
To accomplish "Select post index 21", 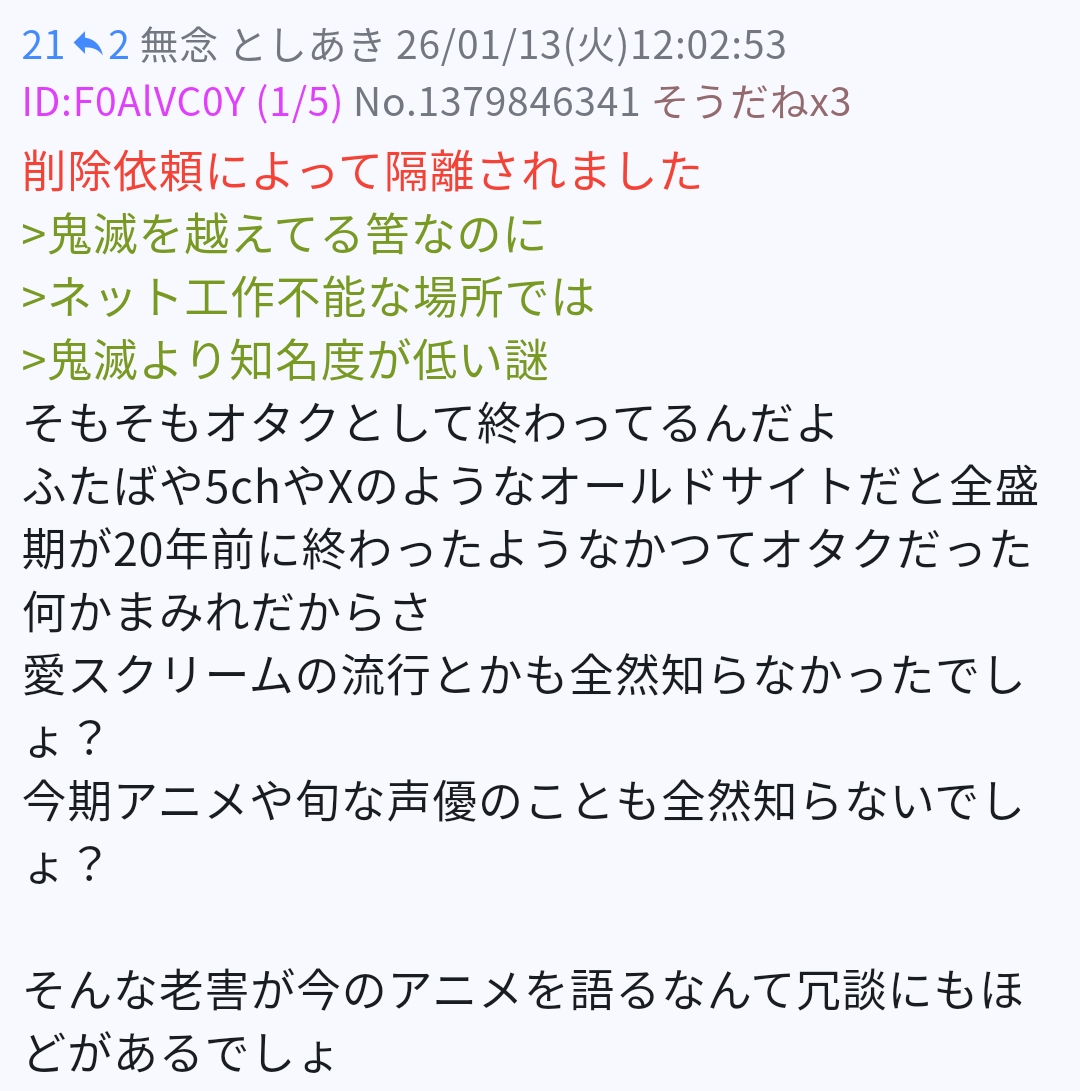I will click(42, 45).
